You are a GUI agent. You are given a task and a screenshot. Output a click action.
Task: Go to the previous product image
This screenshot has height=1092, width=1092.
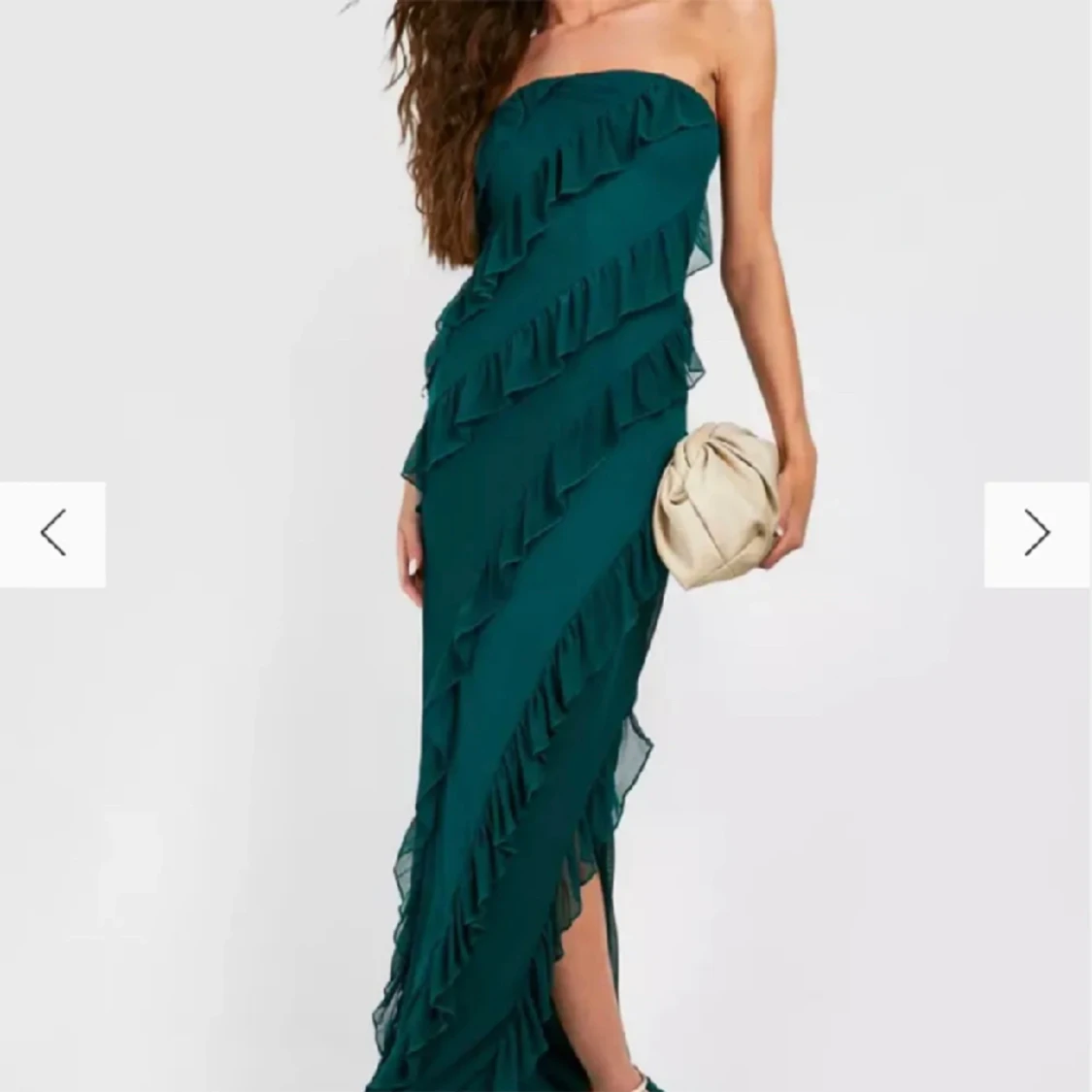[x=52, y=534]
